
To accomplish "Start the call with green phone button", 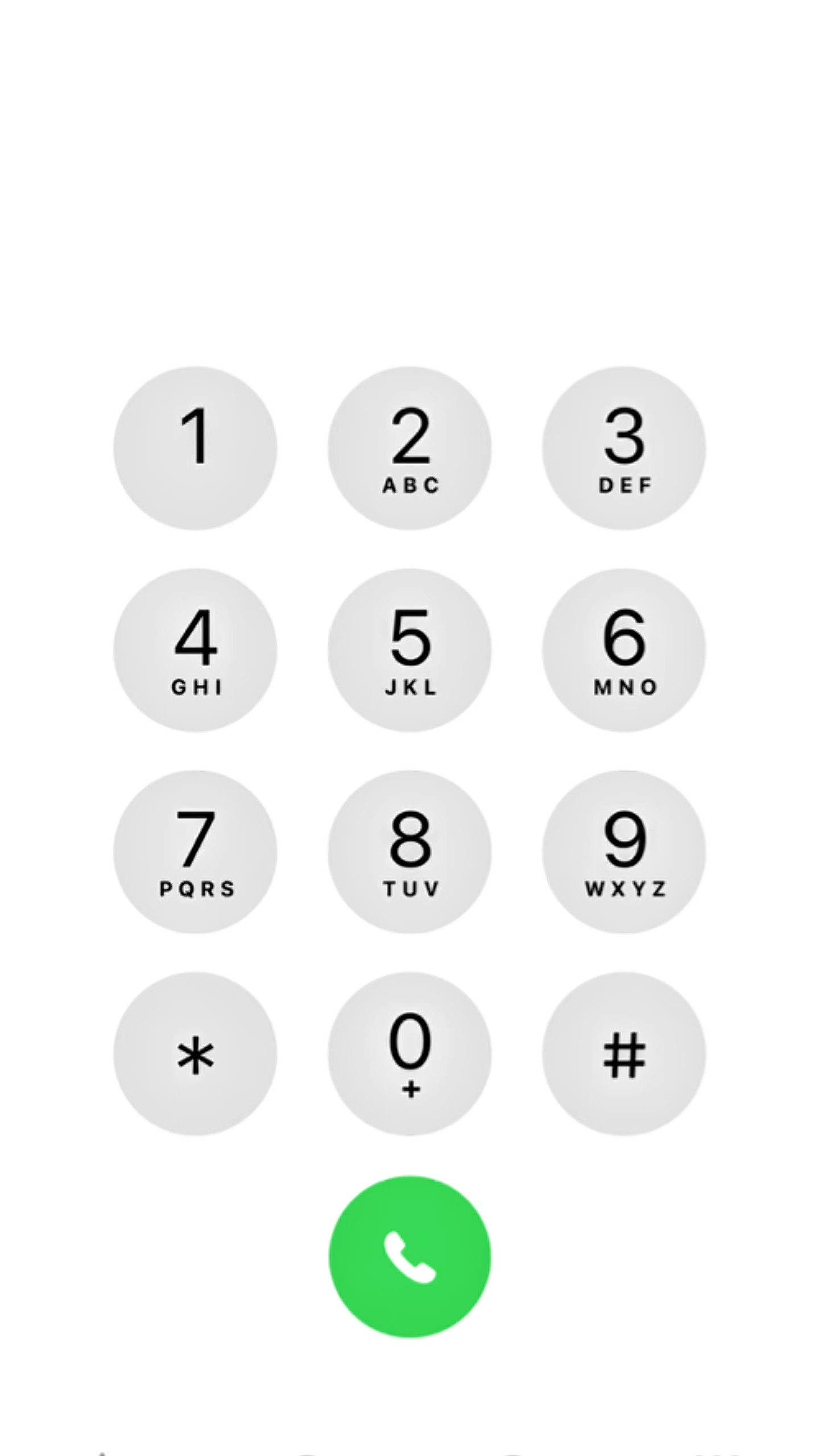I will coord(409,1257).
